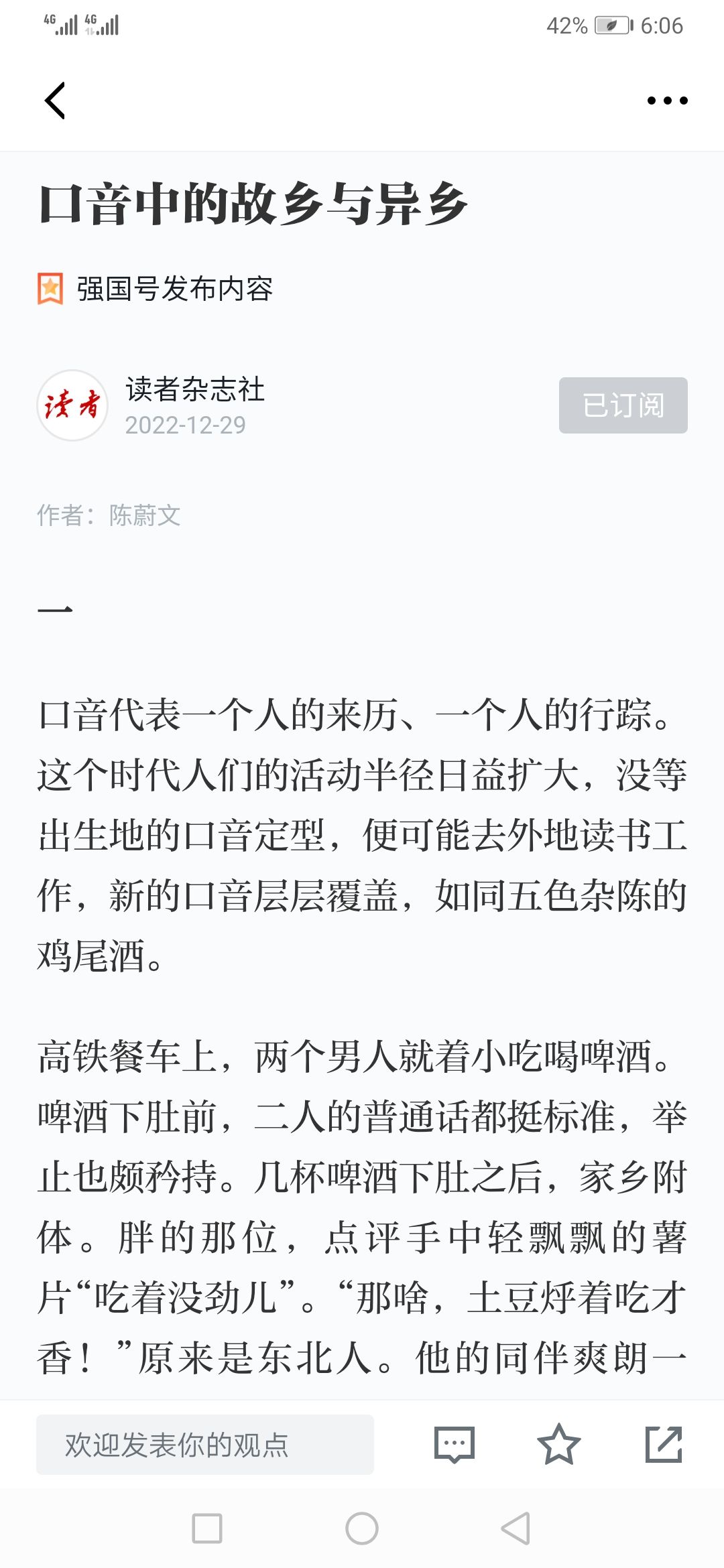Tap the system home button
Image resolution: width=724 pixels, height=1568 pixels.
pos(362,1528)
